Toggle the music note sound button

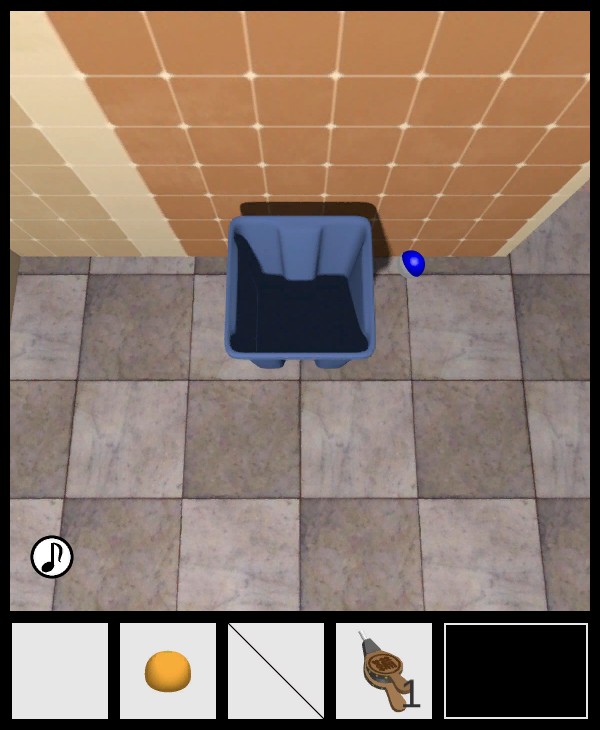click(52, 557)
